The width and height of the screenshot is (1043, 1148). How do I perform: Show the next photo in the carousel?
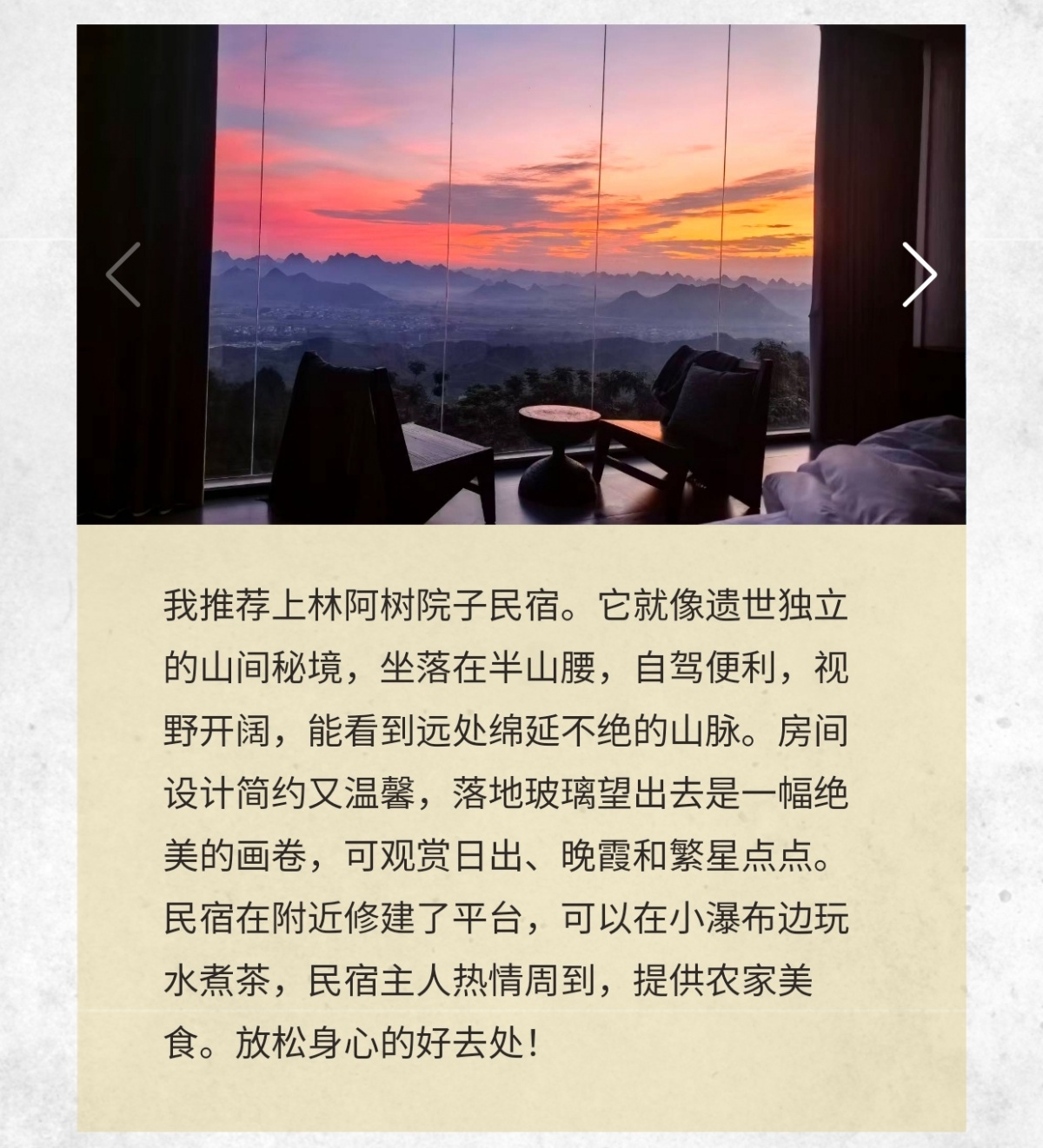[919, 275]
